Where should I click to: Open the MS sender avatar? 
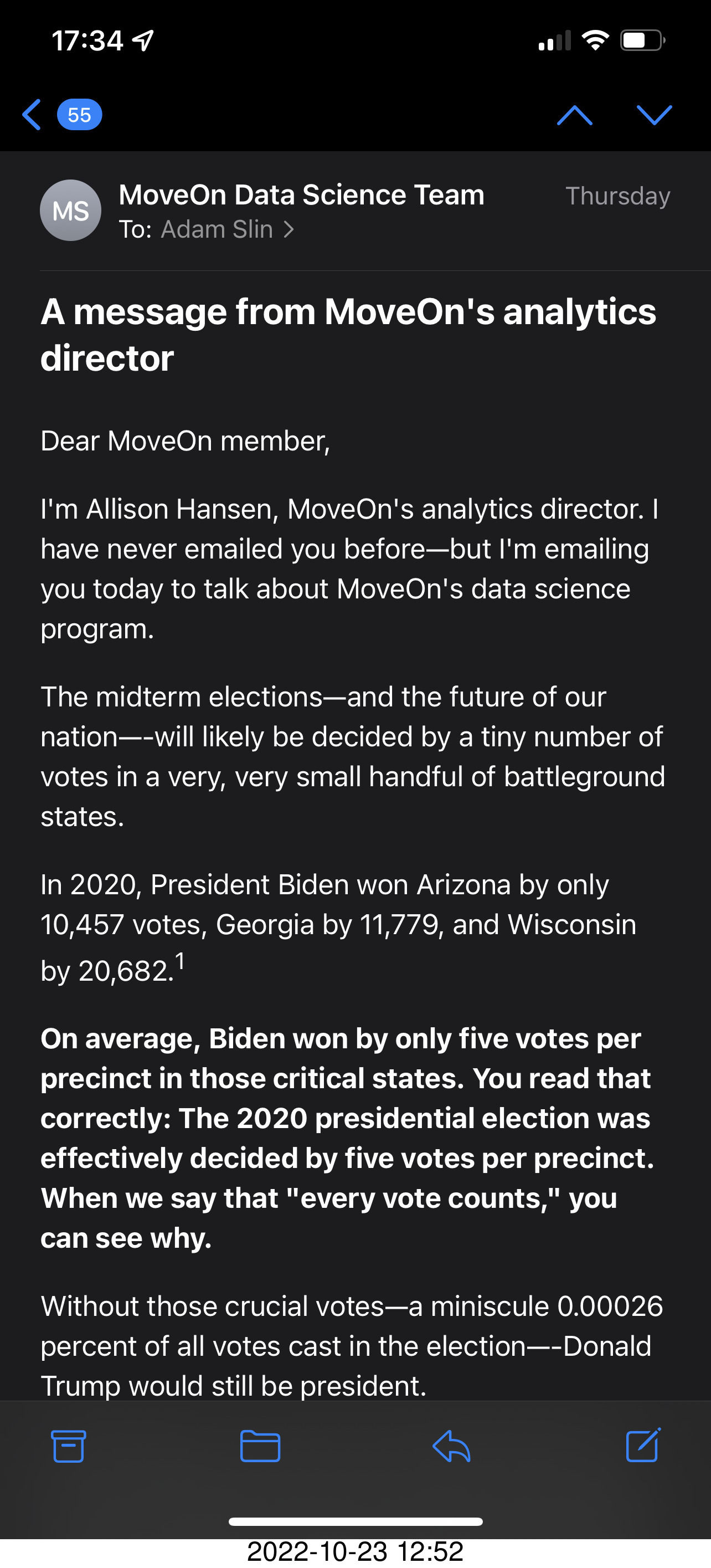click(x=70, y=211)
